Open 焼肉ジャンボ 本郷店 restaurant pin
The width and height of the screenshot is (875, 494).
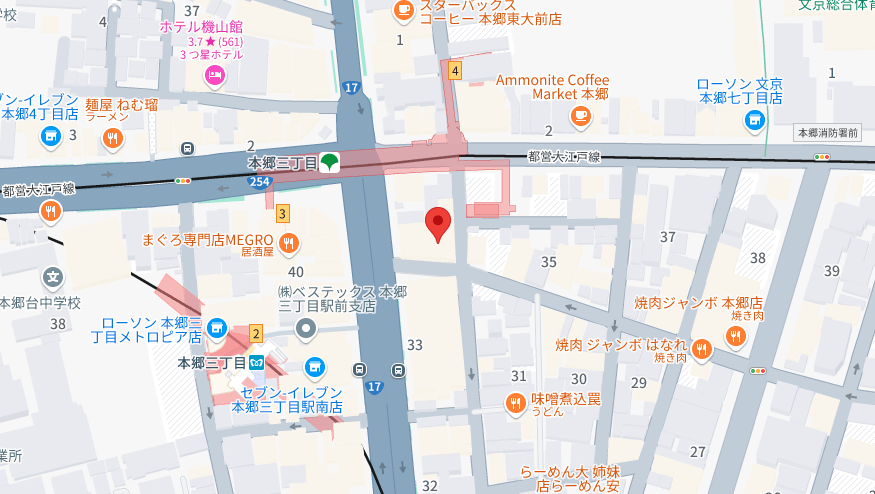tap(736, 336)
